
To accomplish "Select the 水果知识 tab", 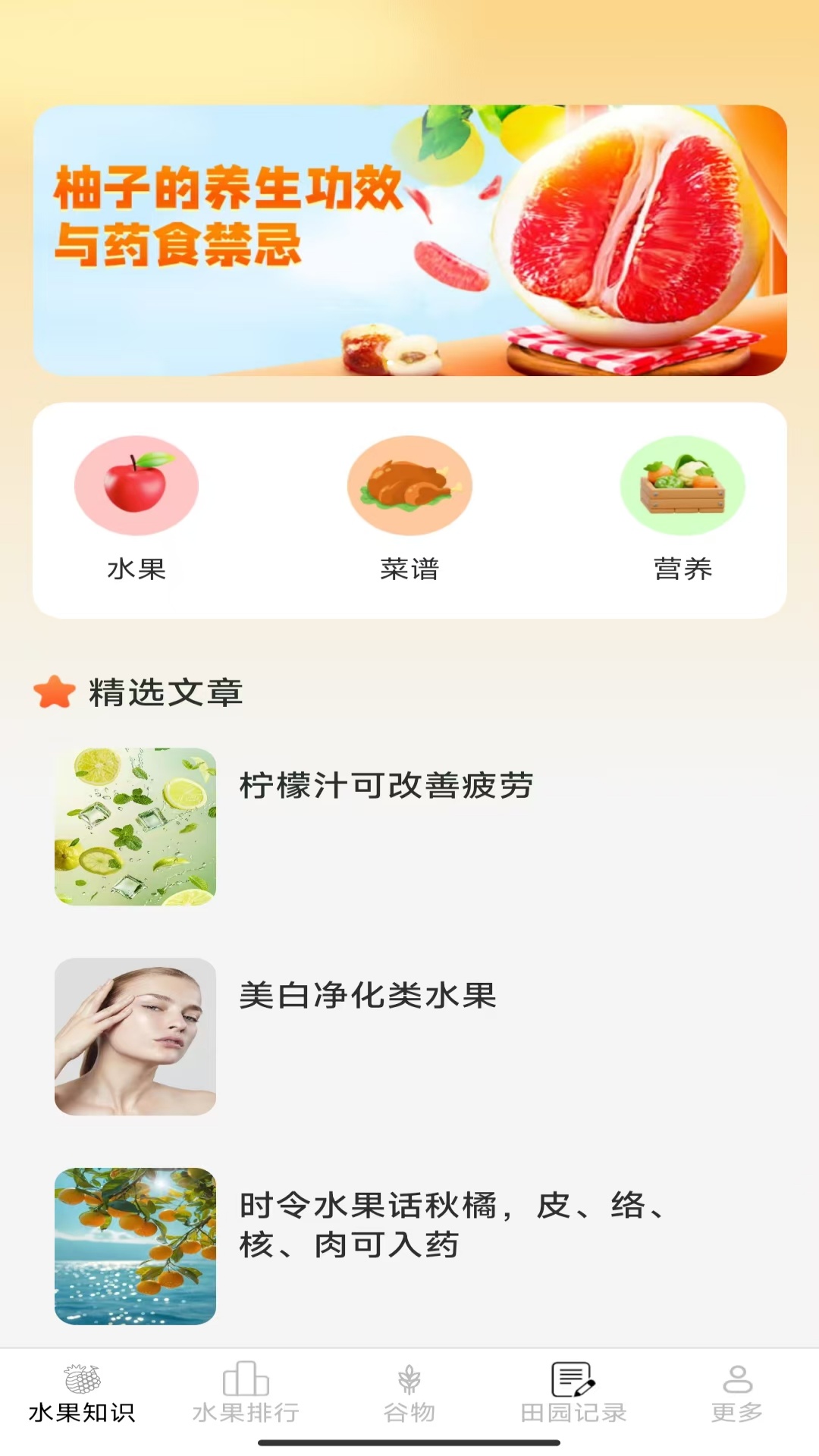I will (x=82, y=1394).
